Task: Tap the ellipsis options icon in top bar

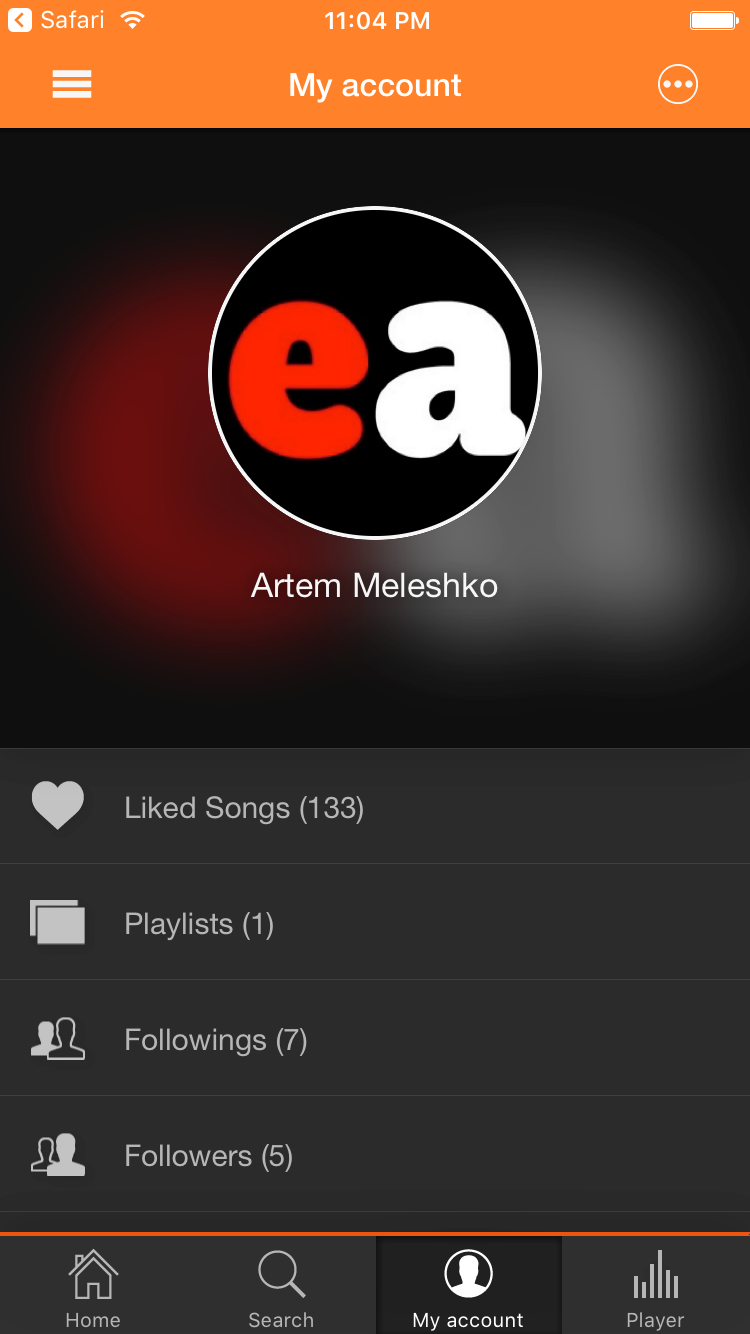Action: pos(677,84)
